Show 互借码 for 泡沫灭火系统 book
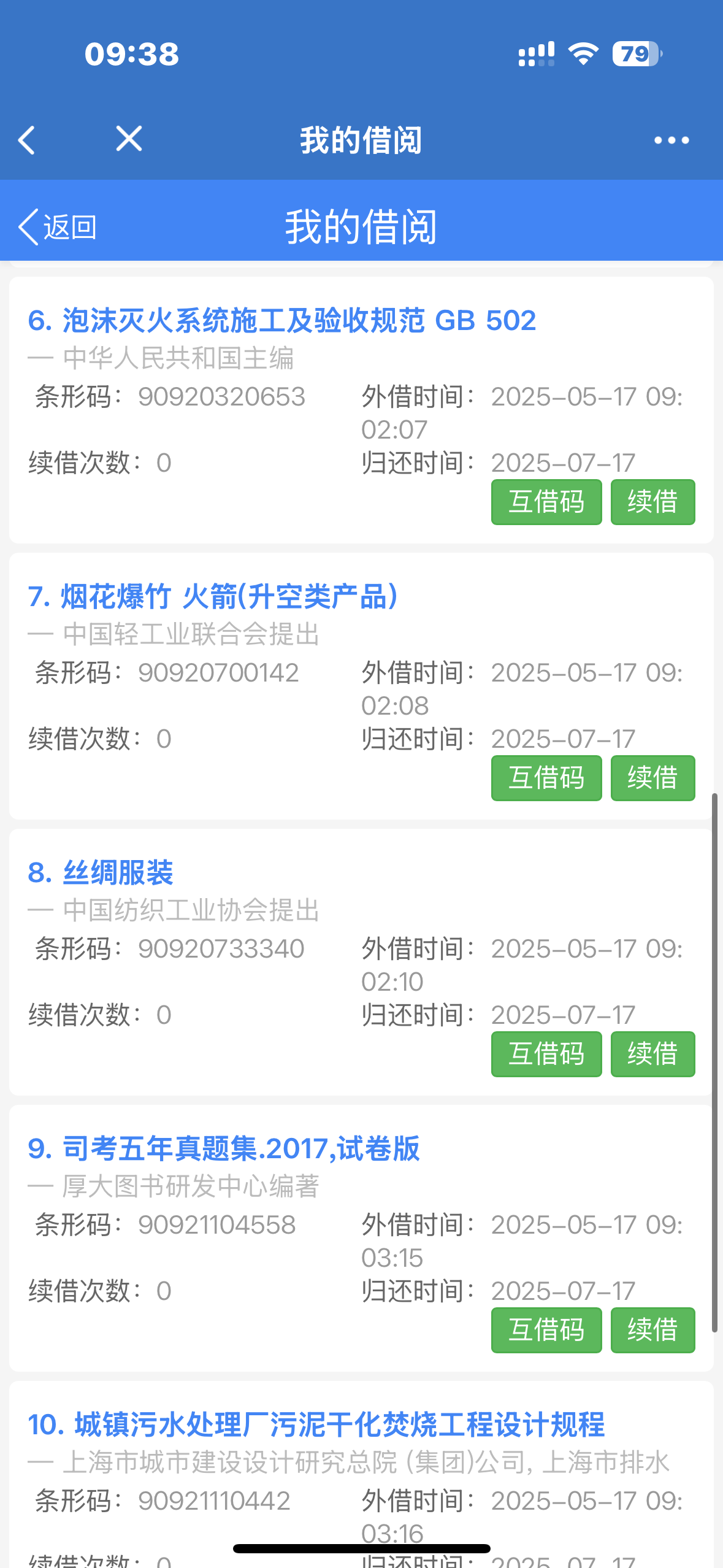The height and width of the screenshot is (1568, 723). click(546, 502)
